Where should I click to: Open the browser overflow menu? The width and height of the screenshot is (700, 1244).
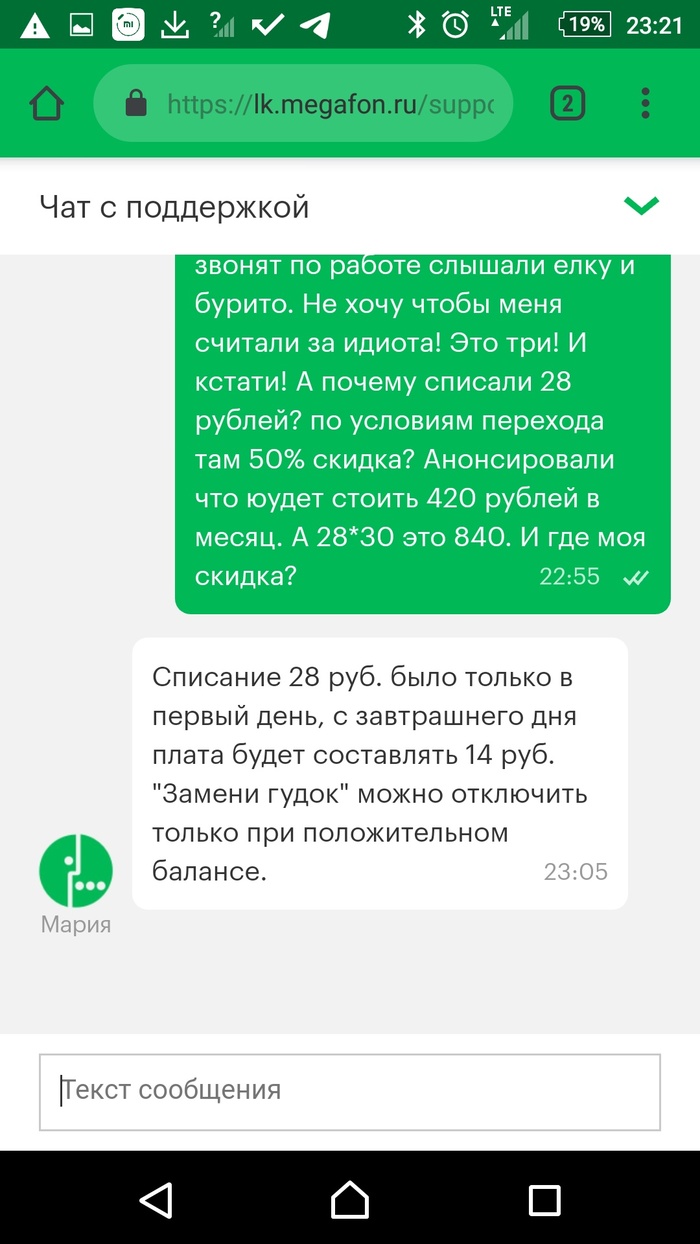(645, 104)
